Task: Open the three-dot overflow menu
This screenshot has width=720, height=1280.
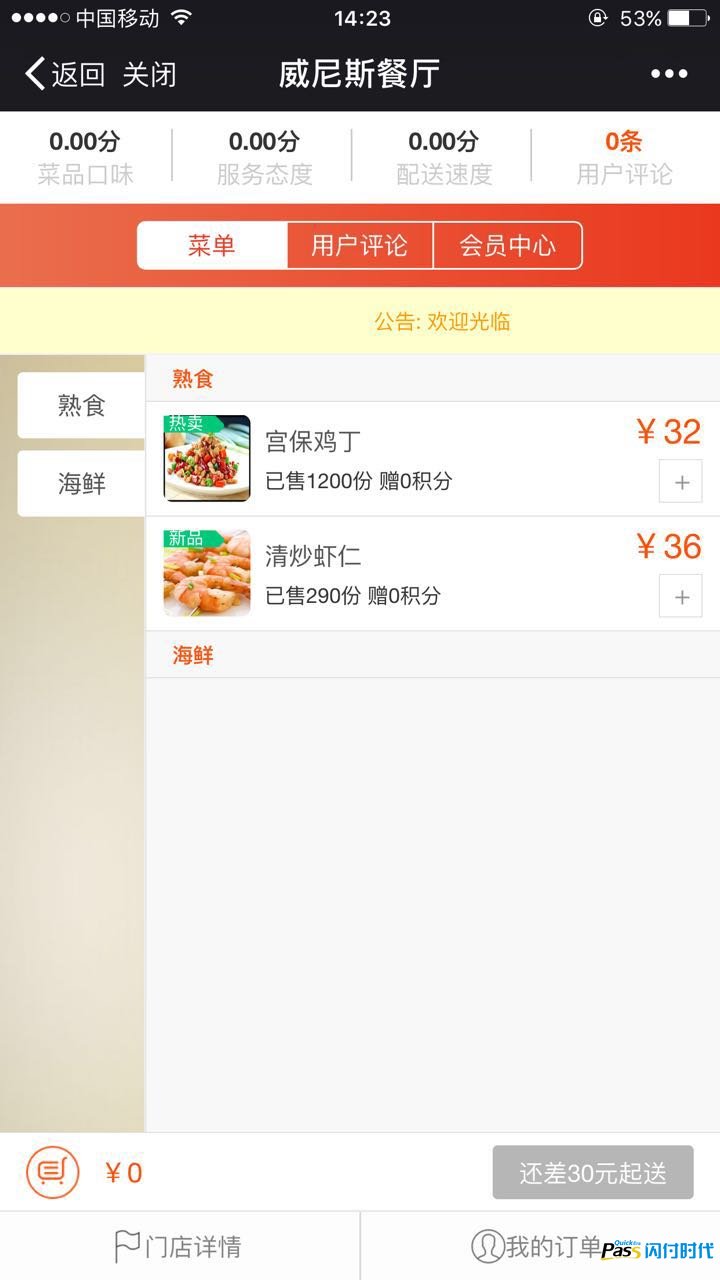Action: click(x=669, y=74)
